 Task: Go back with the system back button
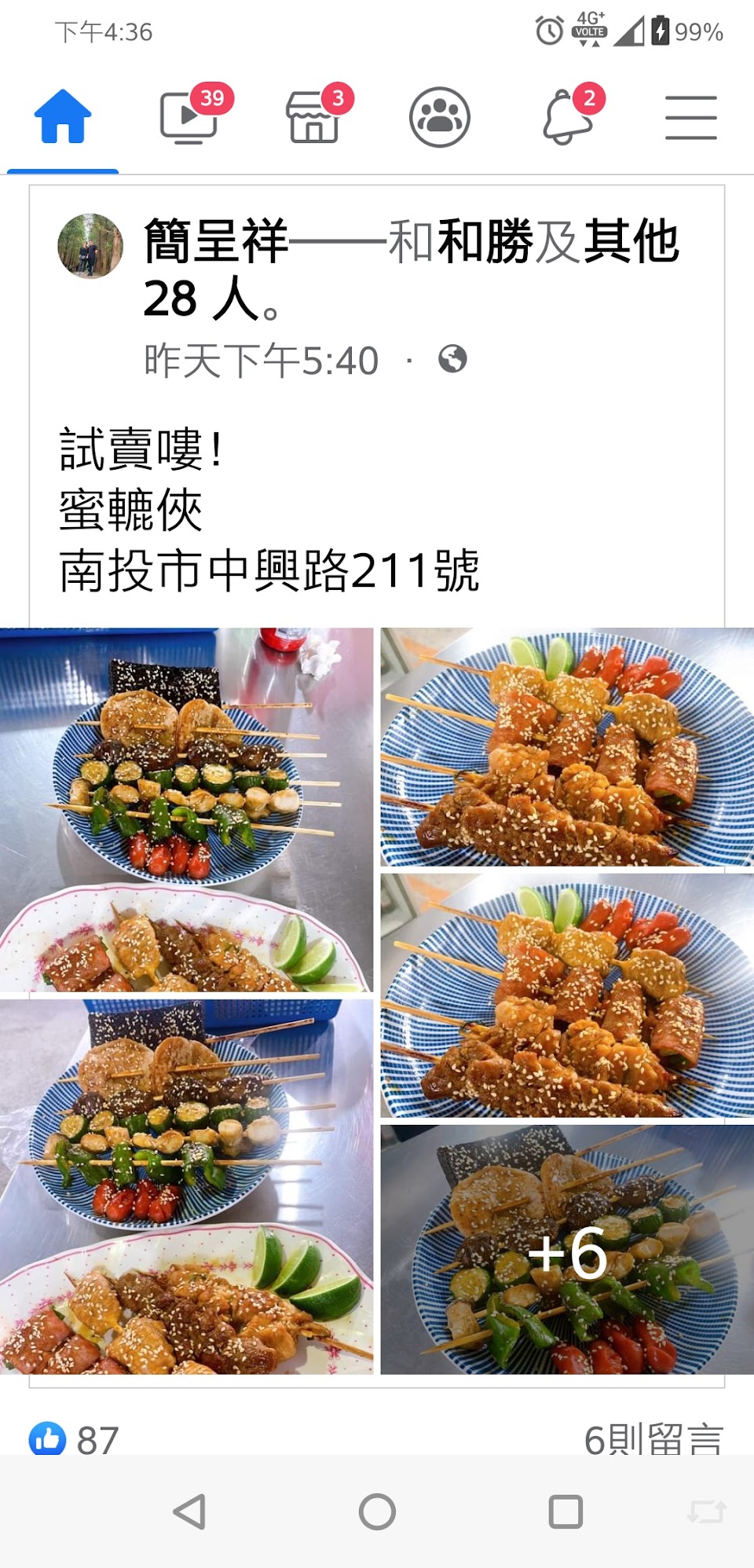(x=189, y=1511)
